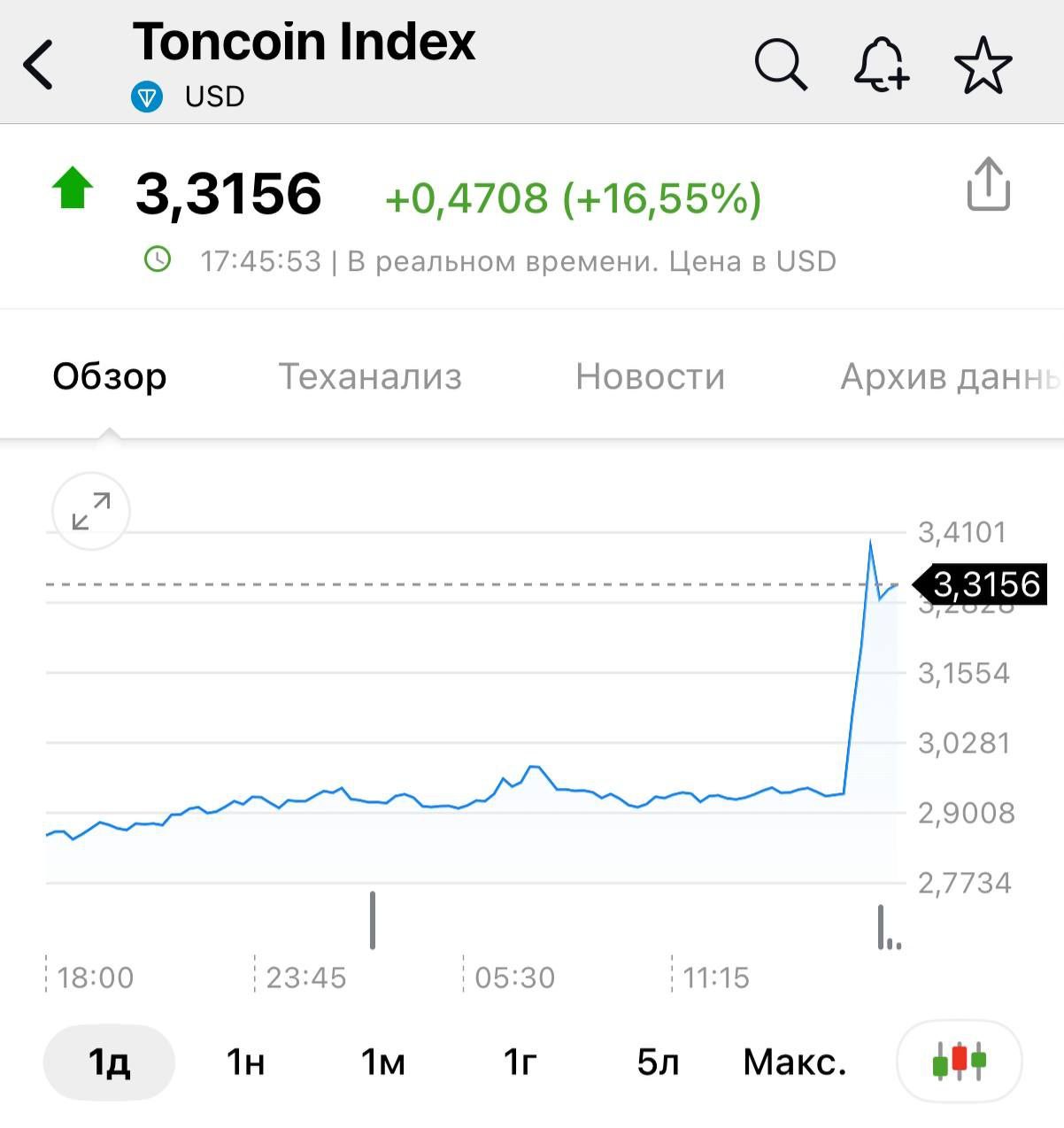This screenshot has width=1064, height=1128.
Task: Add Toncoin Index to favorites star
Action: (983, 66)
